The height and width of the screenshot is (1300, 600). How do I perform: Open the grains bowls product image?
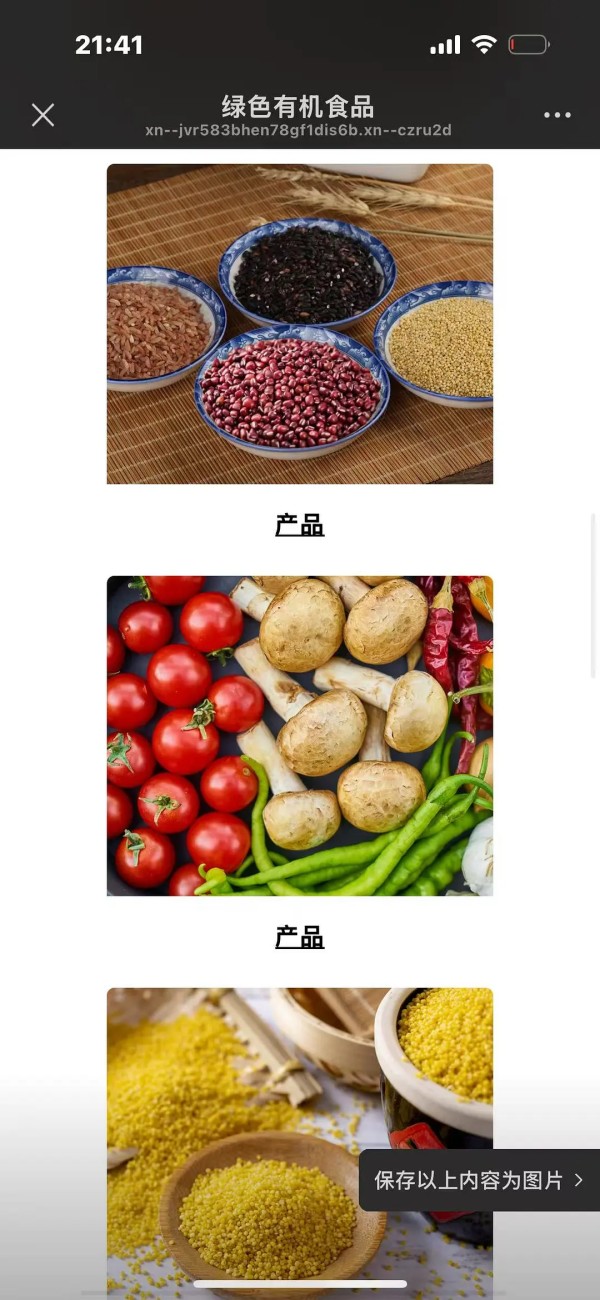(x=299, y=324)
